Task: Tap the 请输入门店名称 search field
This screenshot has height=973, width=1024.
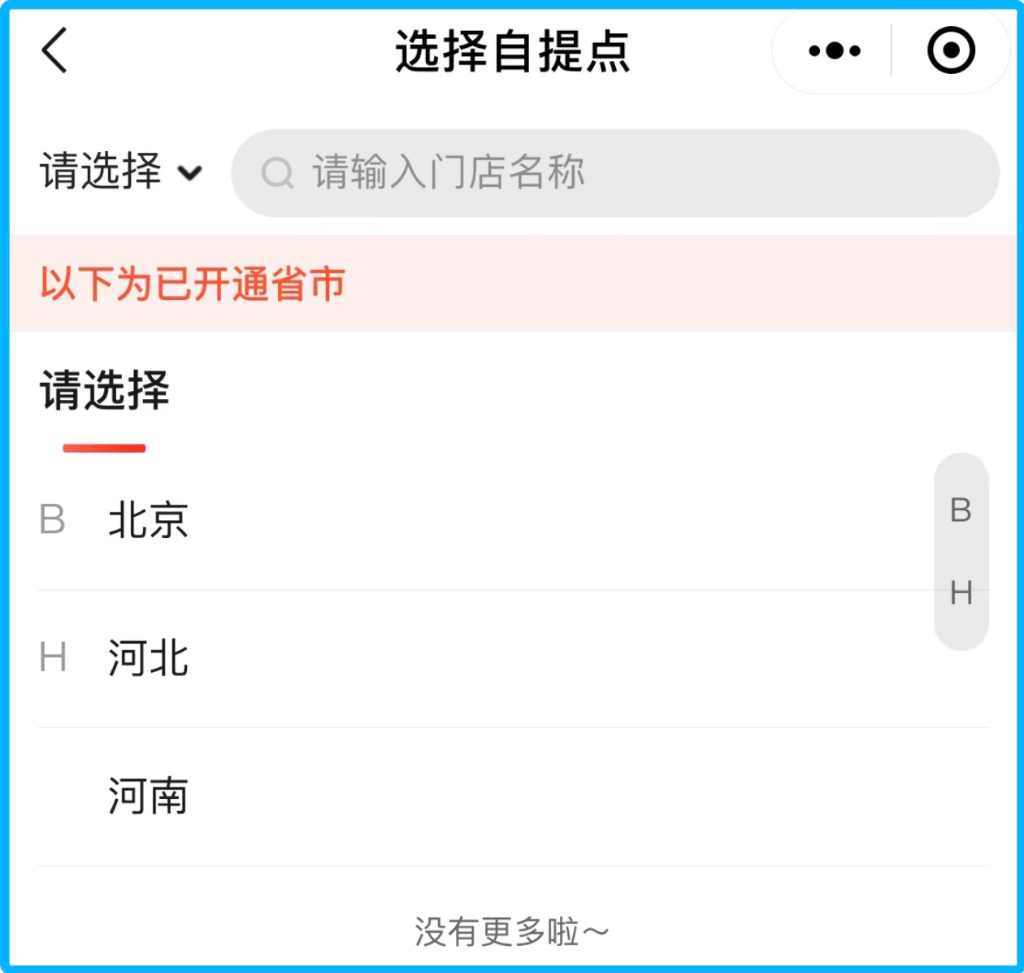Action: (615, 173)
